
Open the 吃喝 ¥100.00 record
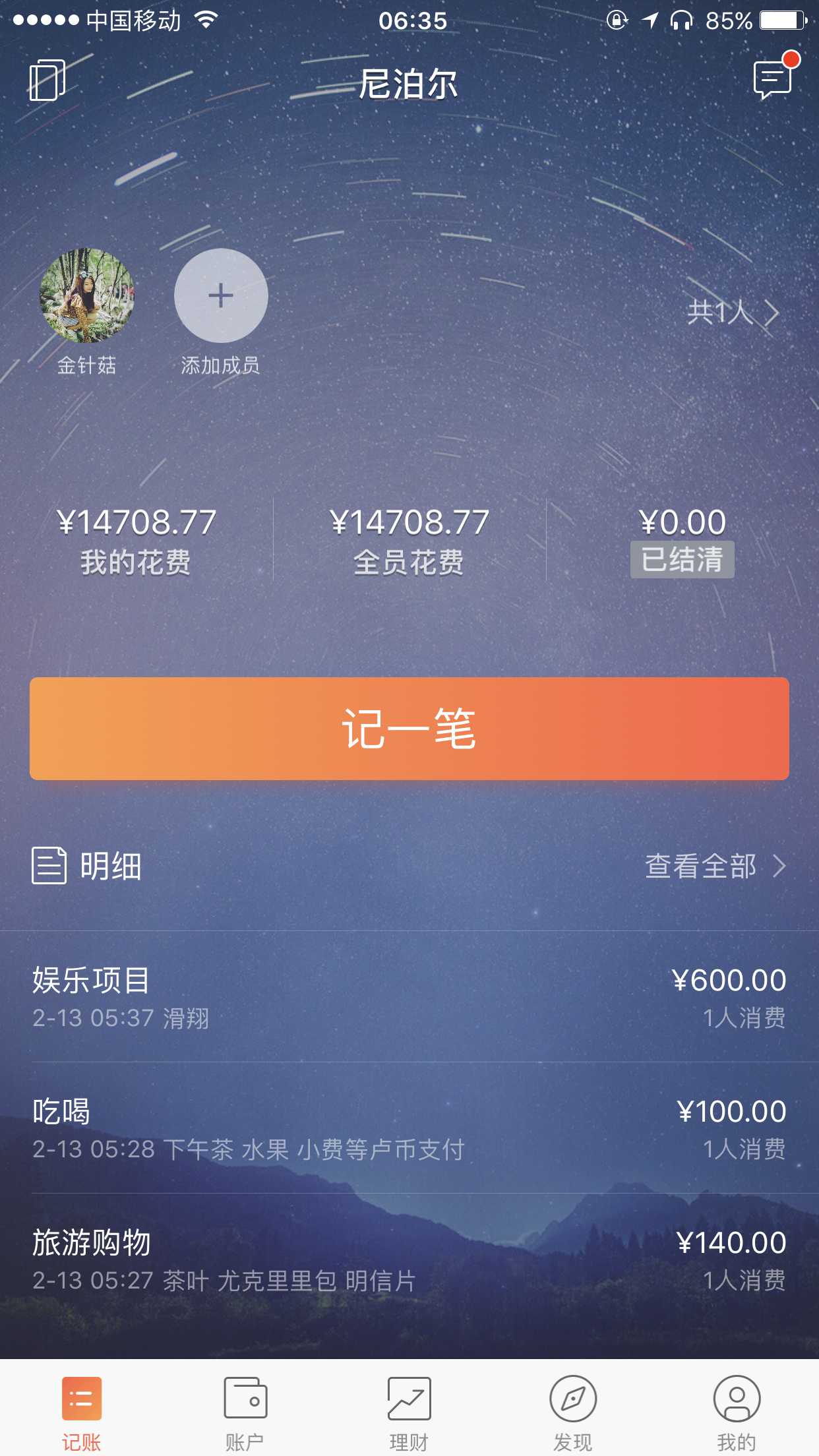(409, 1128)
